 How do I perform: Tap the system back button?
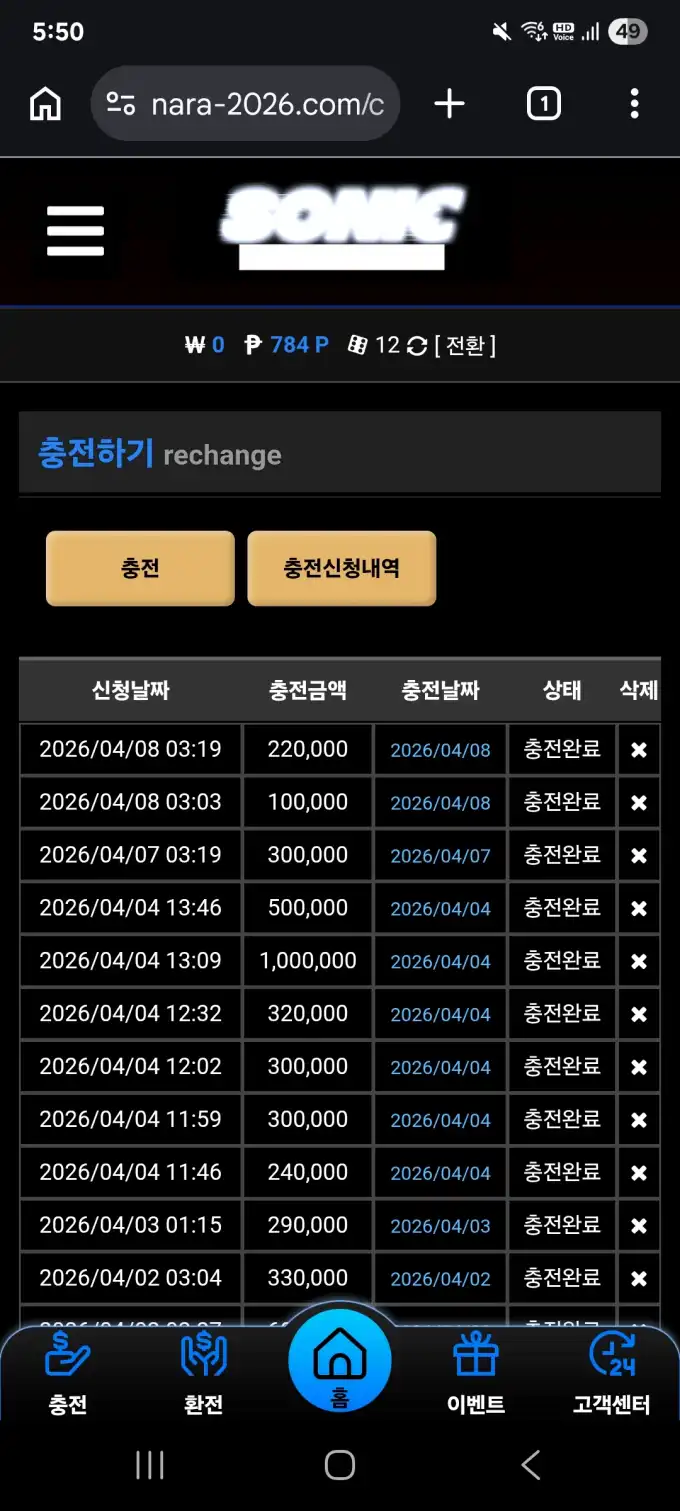pyautogui.click(x=531, y=1465)
